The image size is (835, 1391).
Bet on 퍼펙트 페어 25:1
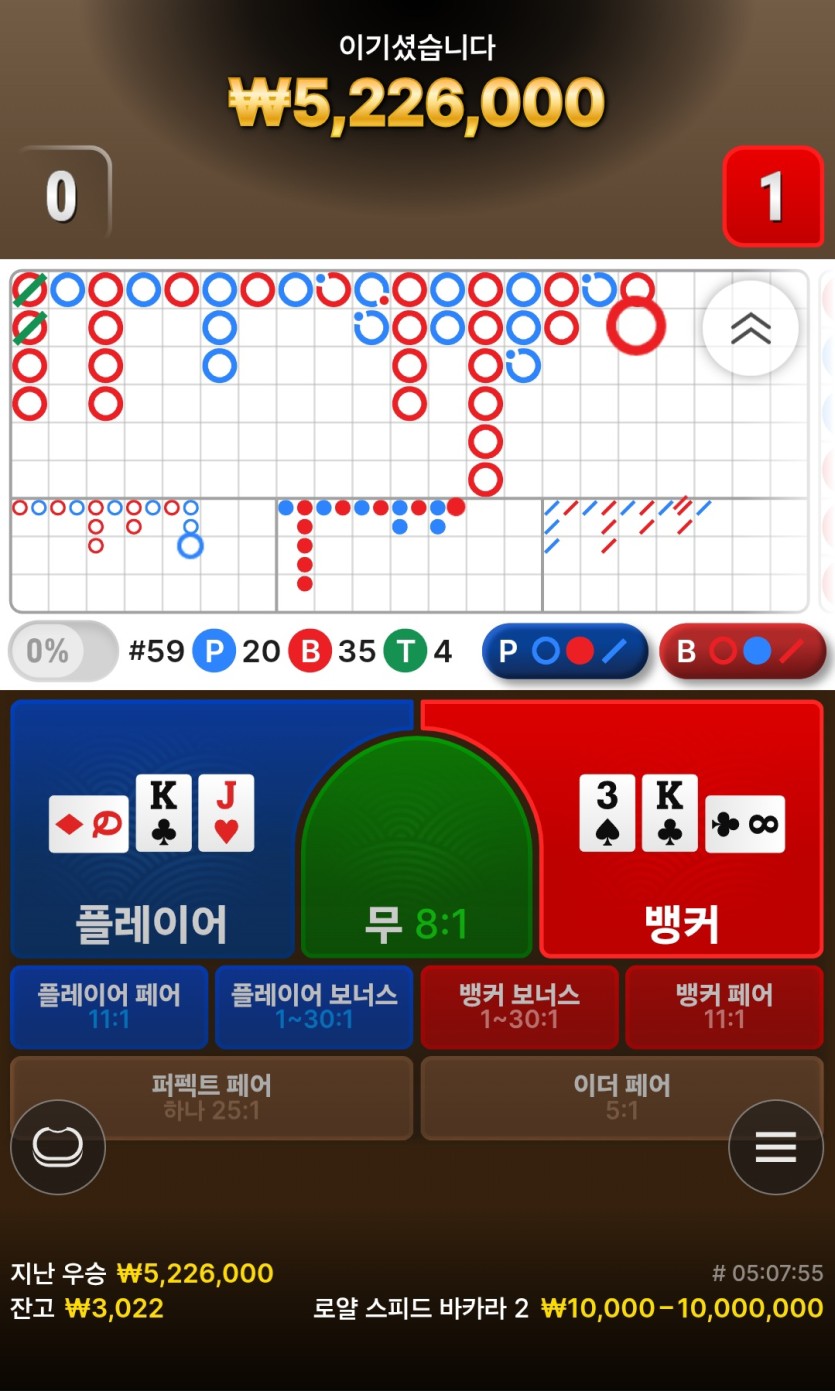pos(211,1097)
